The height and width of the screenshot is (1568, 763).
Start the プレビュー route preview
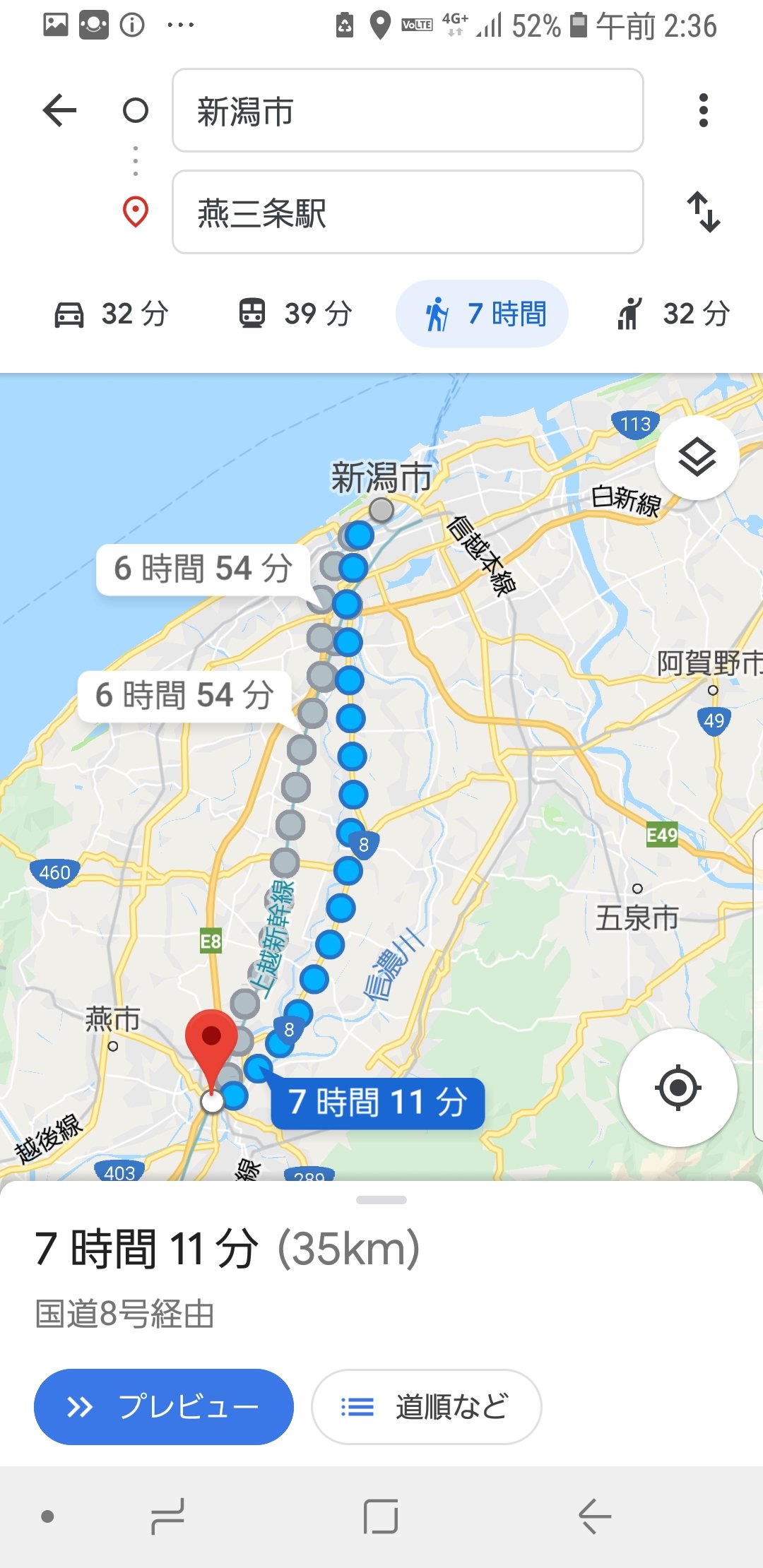[x=164, y=1407]
